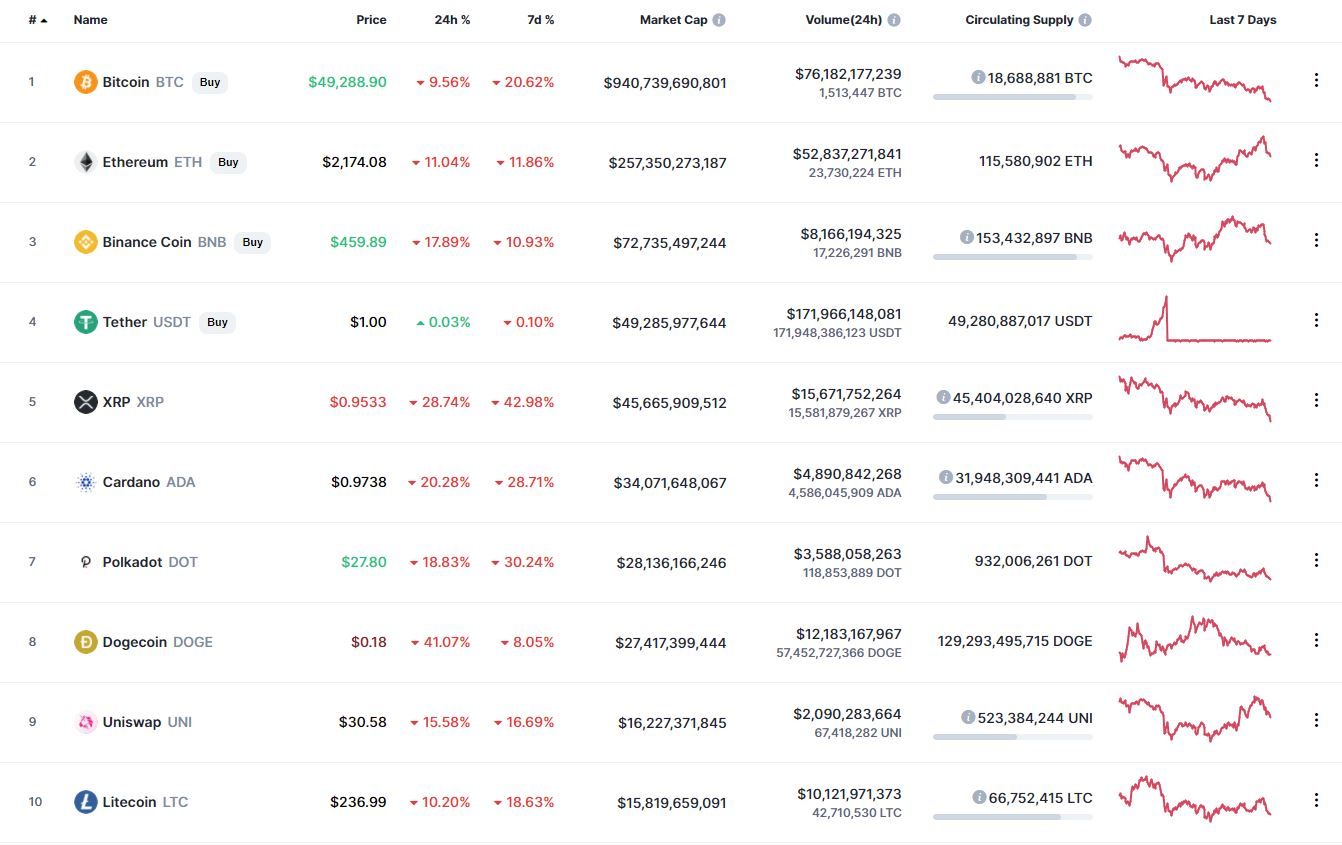
Task: Tap the Buy button for Tether
Action: (217, 322)
